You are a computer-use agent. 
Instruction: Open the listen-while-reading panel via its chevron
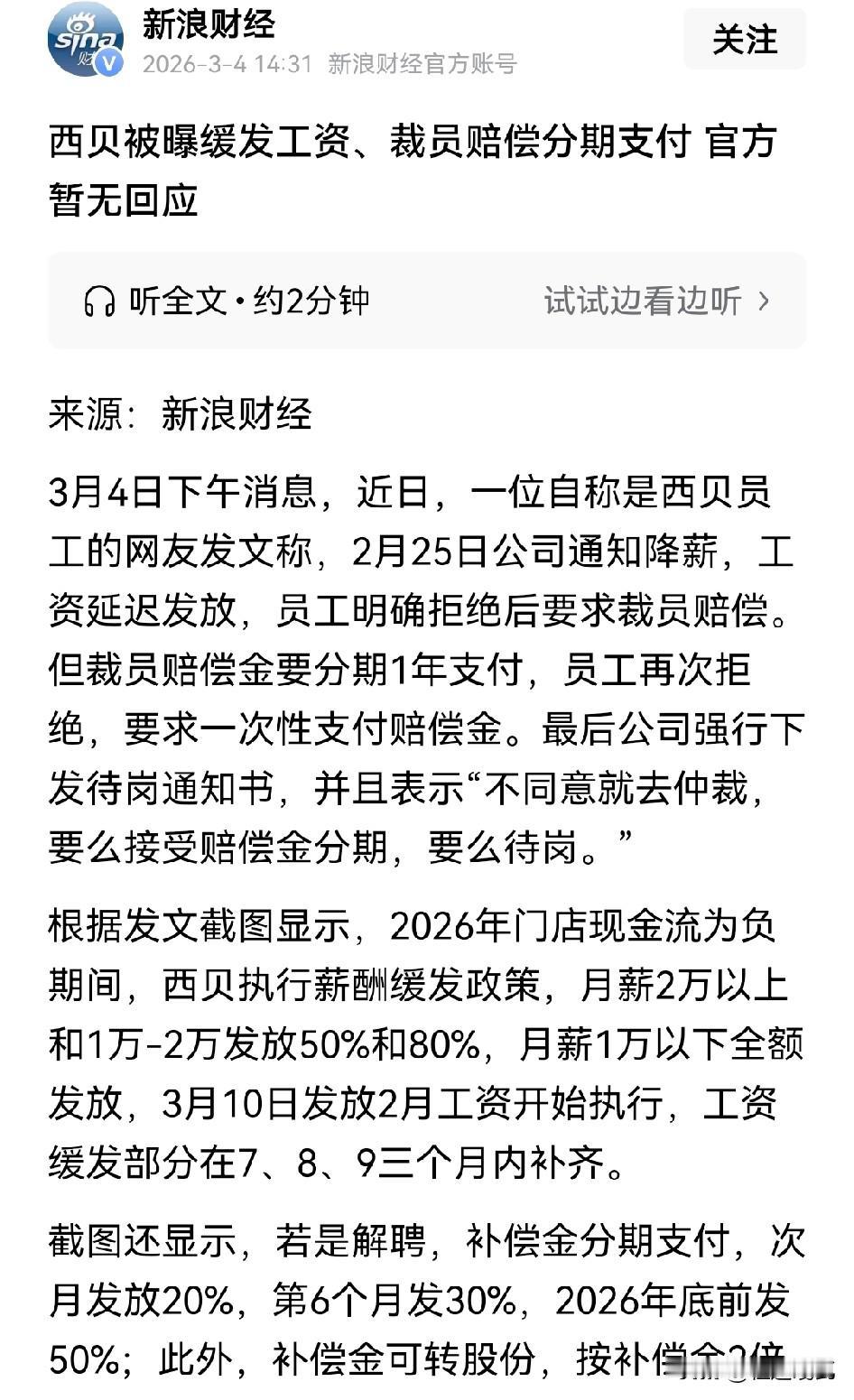pos(761,301)
